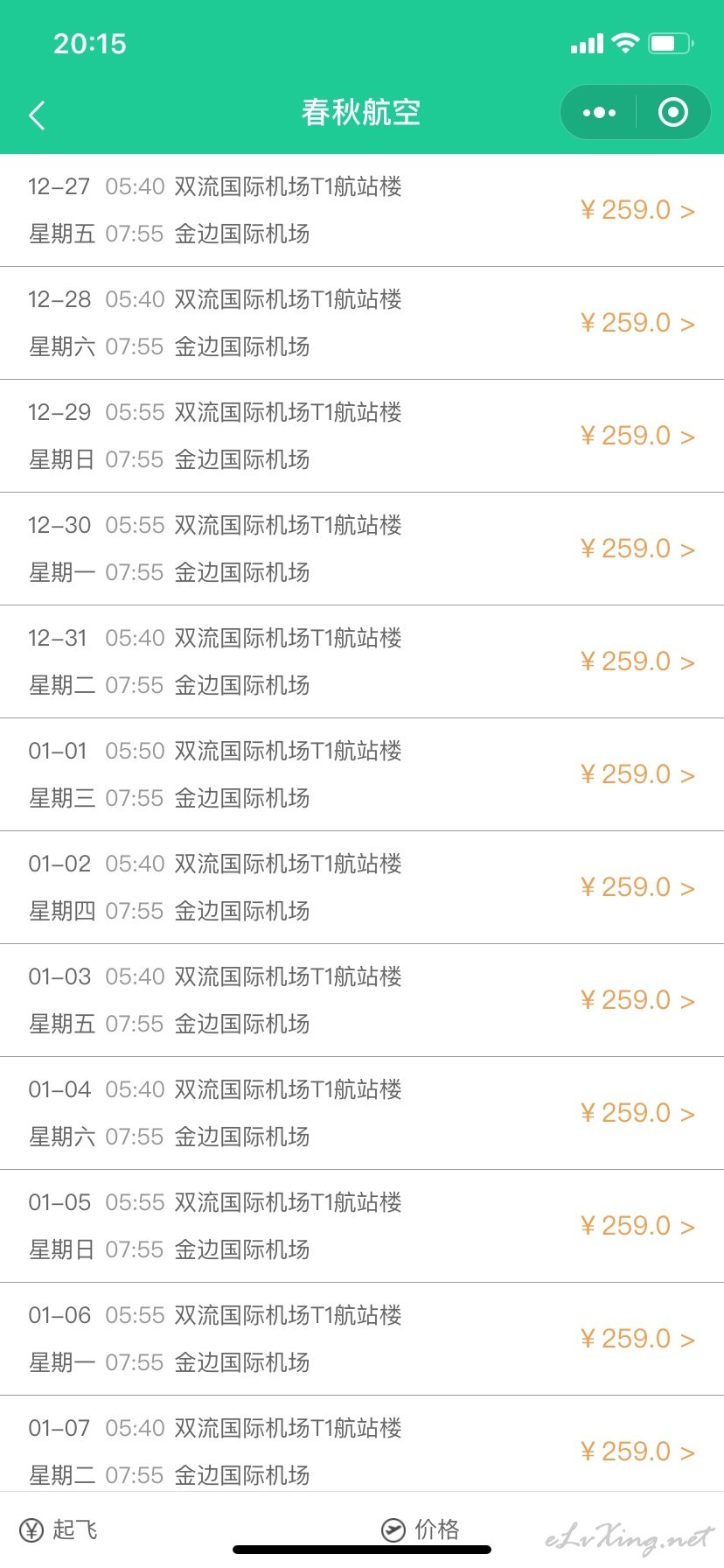Select the 01-05 Sunday flight
The width and height of the screenshot is (724, 1568).
click(362, 1226)
